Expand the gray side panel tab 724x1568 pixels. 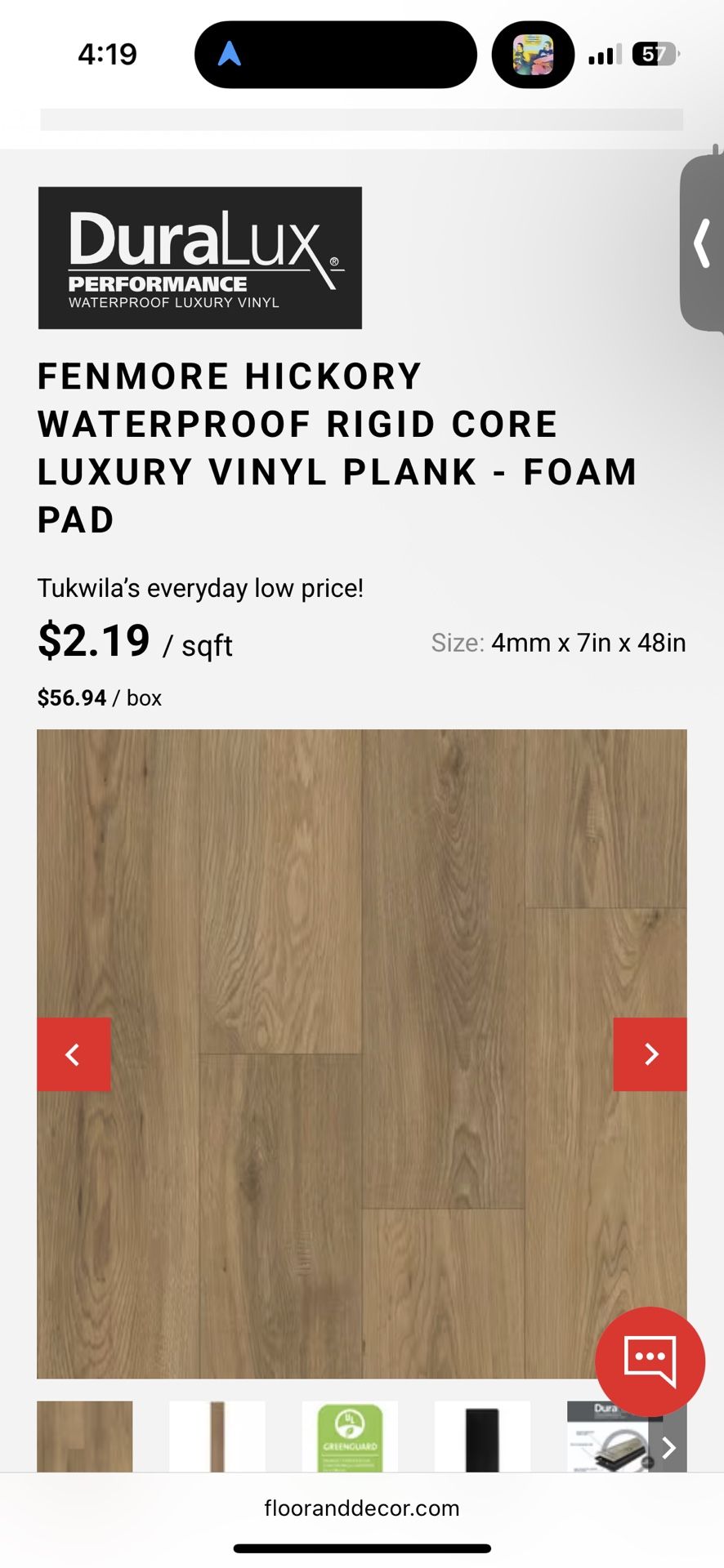tap(702, 243)
